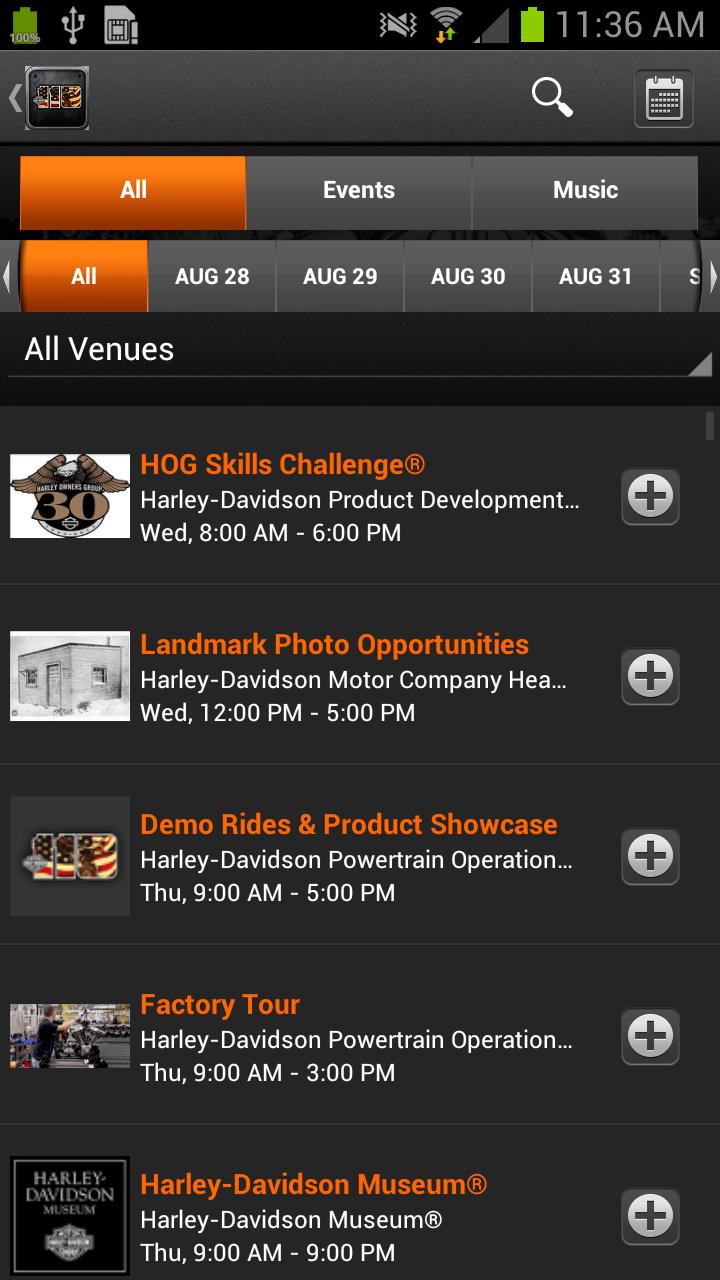Switch to the Music tab
The height and width of the screenshot is (1280, 720).
pyautogui.click(x=584, y=190)
